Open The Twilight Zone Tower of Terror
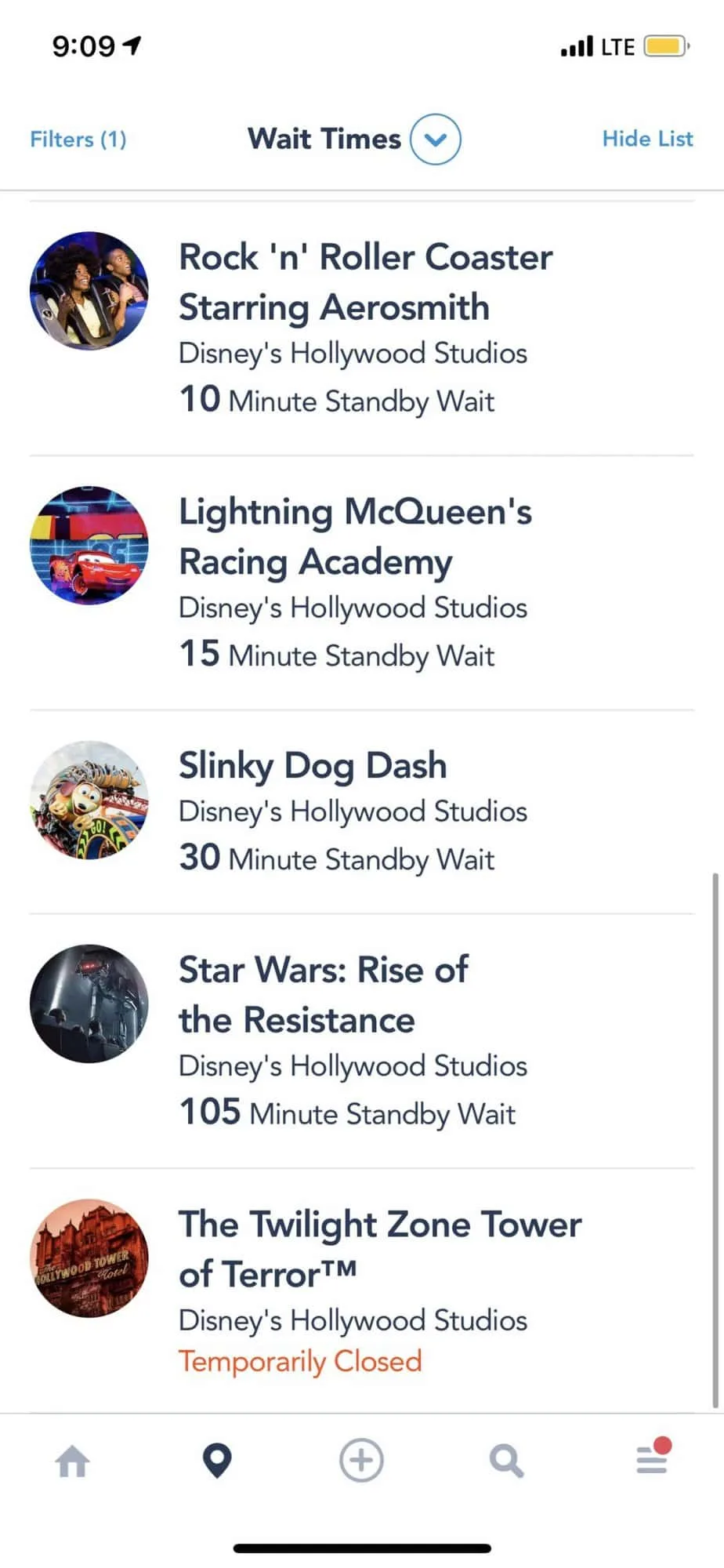This screenshot has height=1568, width=724. click(362, 1291)
